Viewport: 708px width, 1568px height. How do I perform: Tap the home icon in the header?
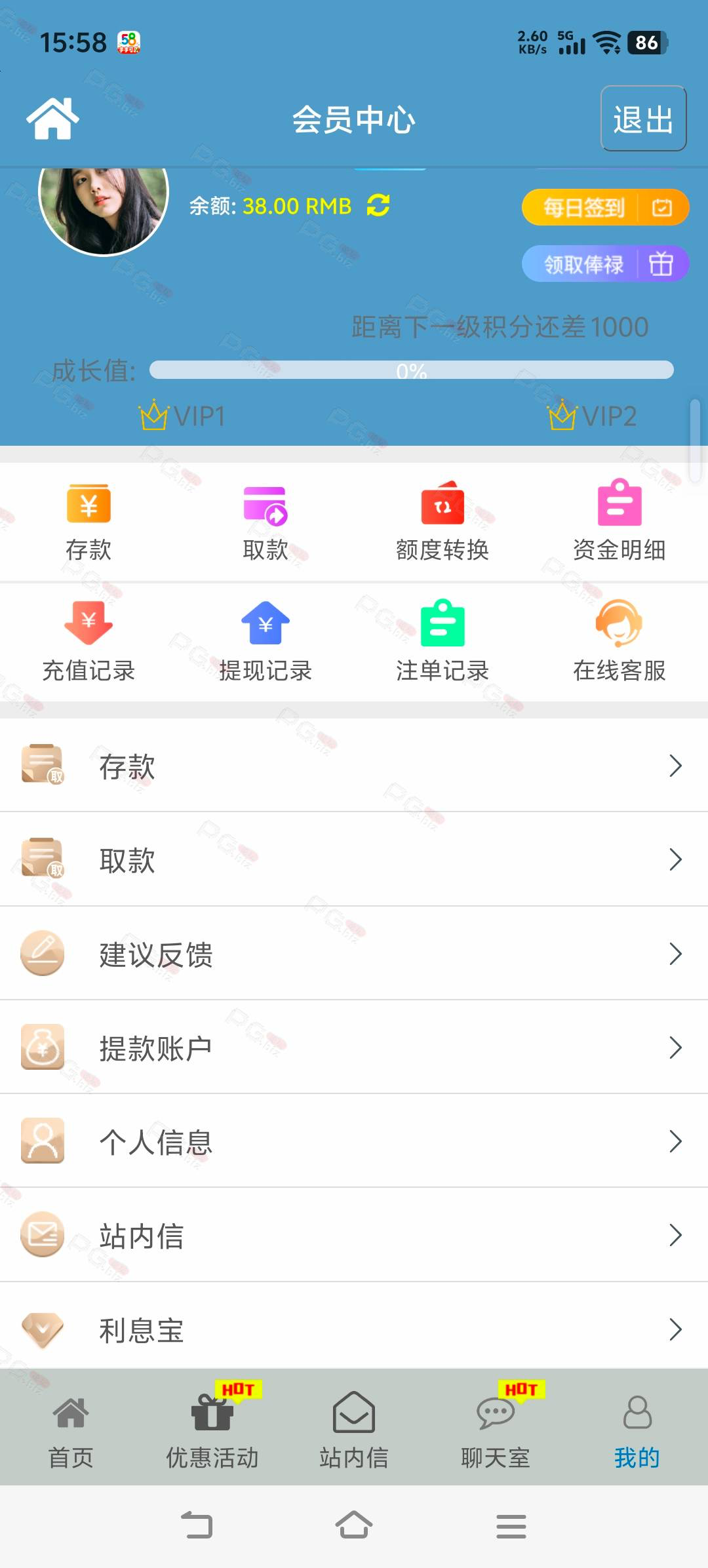coord(52,119)
